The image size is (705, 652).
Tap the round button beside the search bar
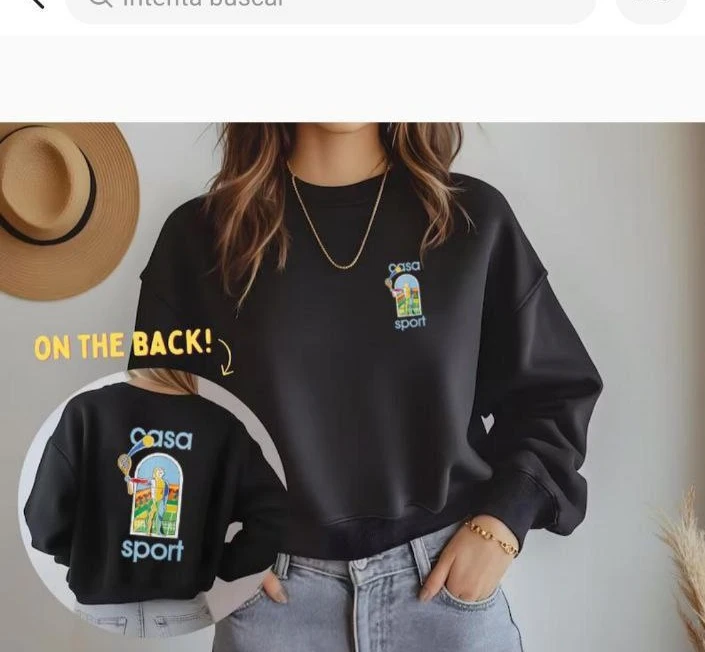(x=651, y=6)
